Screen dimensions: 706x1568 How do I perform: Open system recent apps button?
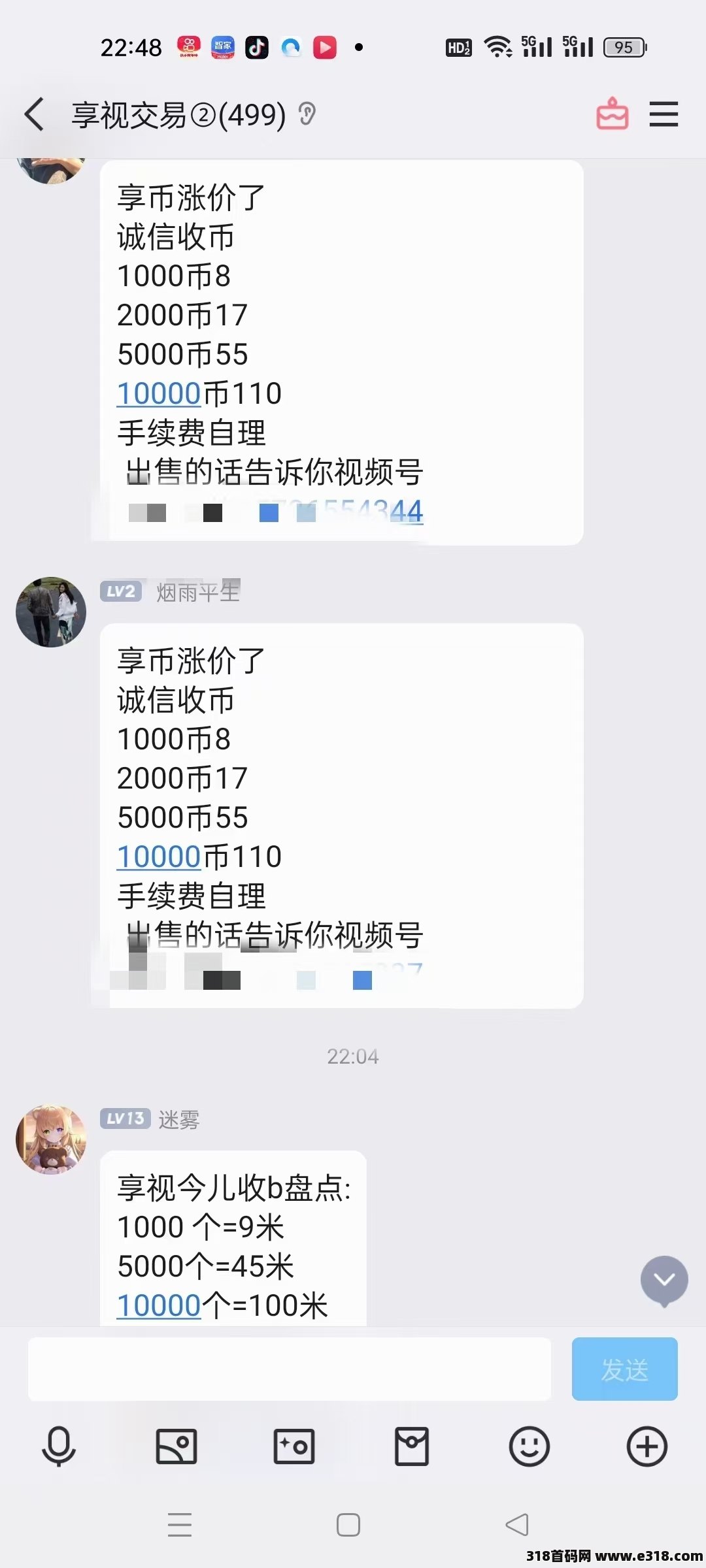tap(180, 1525)
